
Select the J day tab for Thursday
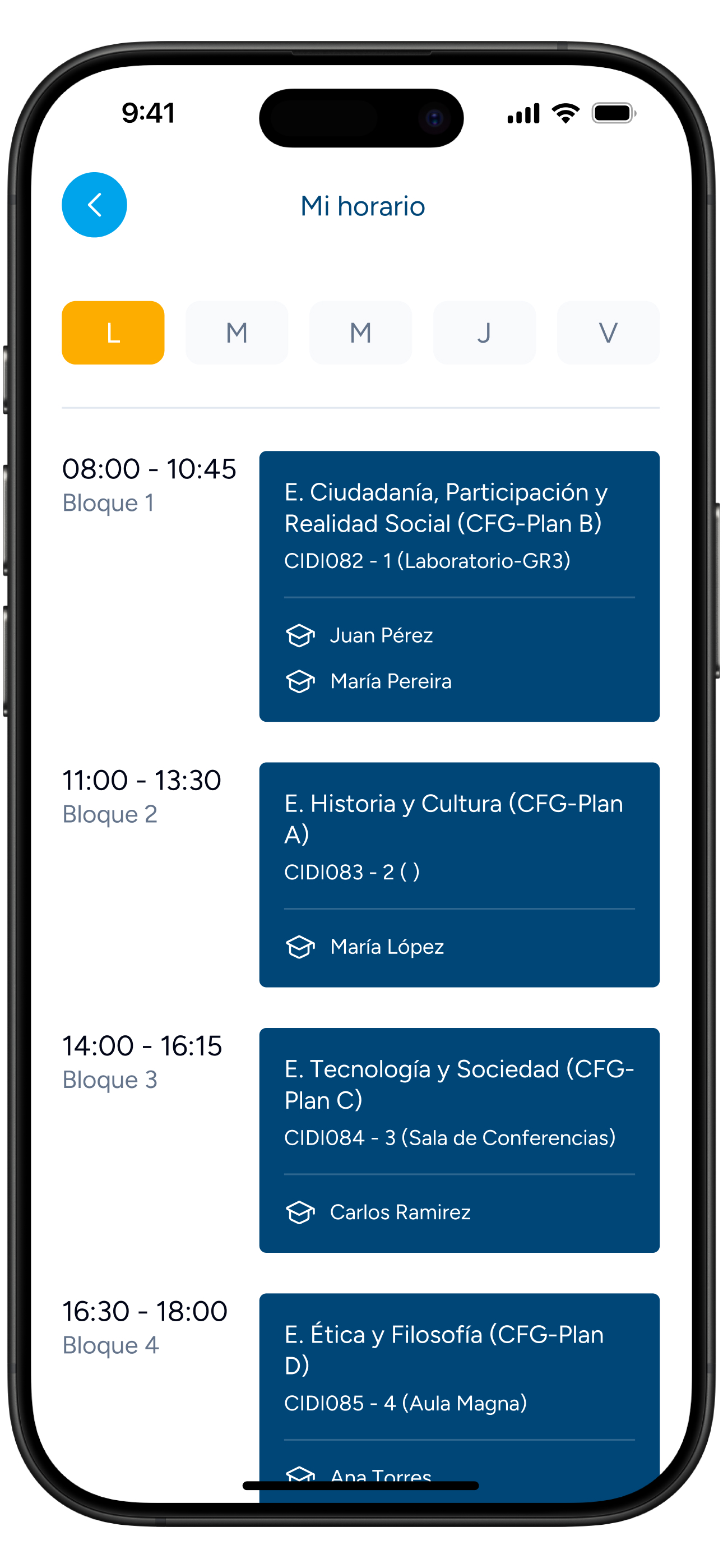point(484,333)
